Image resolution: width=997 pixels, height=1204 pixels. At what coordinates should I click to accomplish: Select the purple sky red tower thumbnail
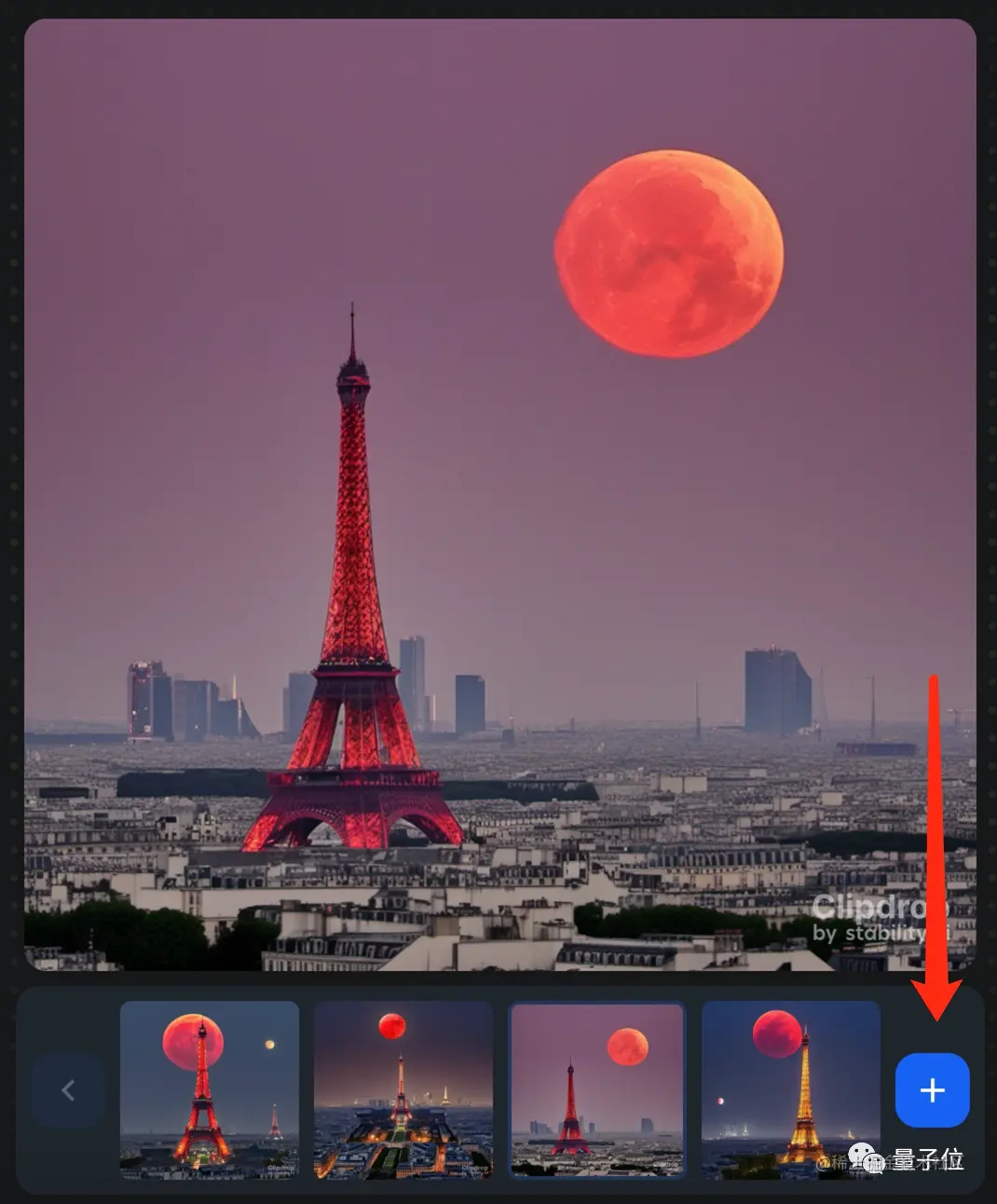[x=597, y=1089]
